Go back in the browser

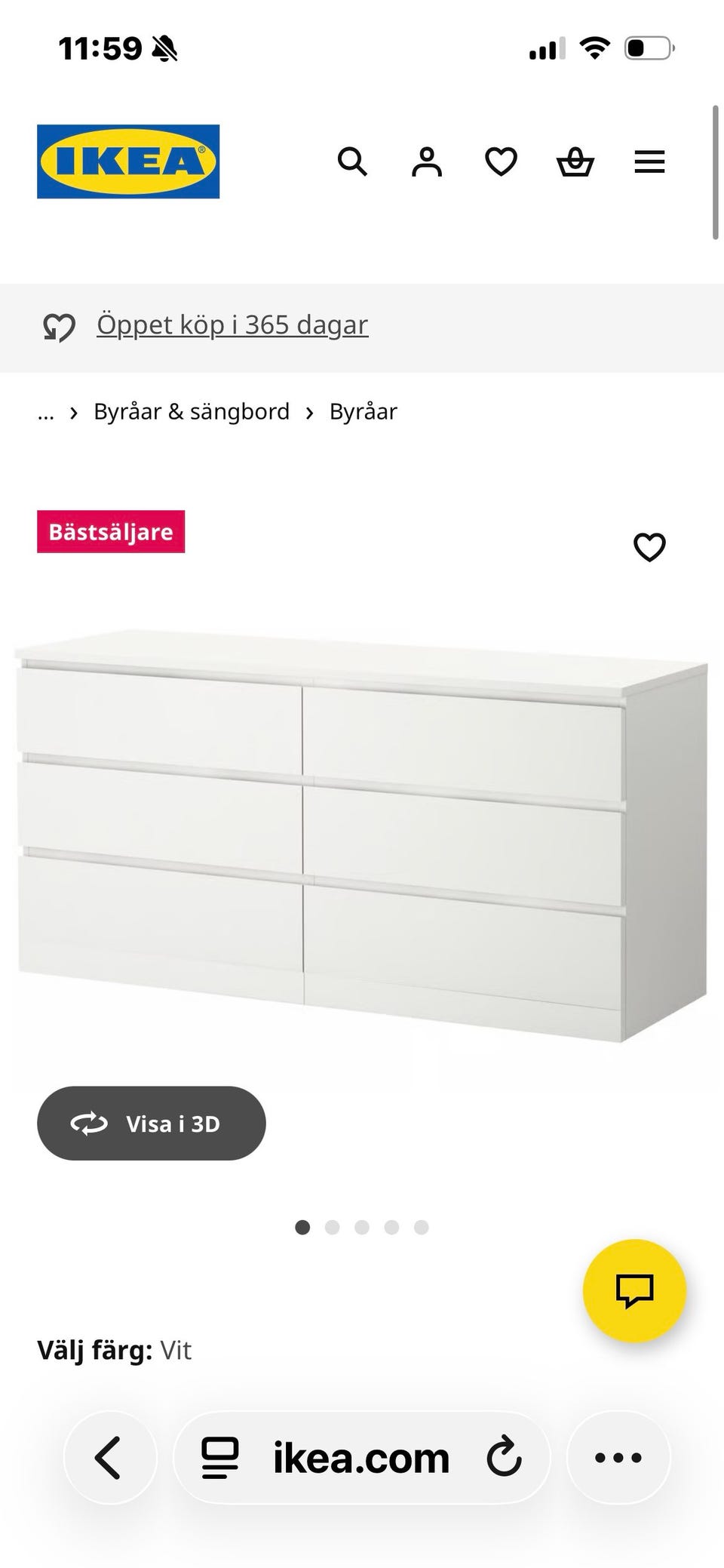click(110, 1457)
